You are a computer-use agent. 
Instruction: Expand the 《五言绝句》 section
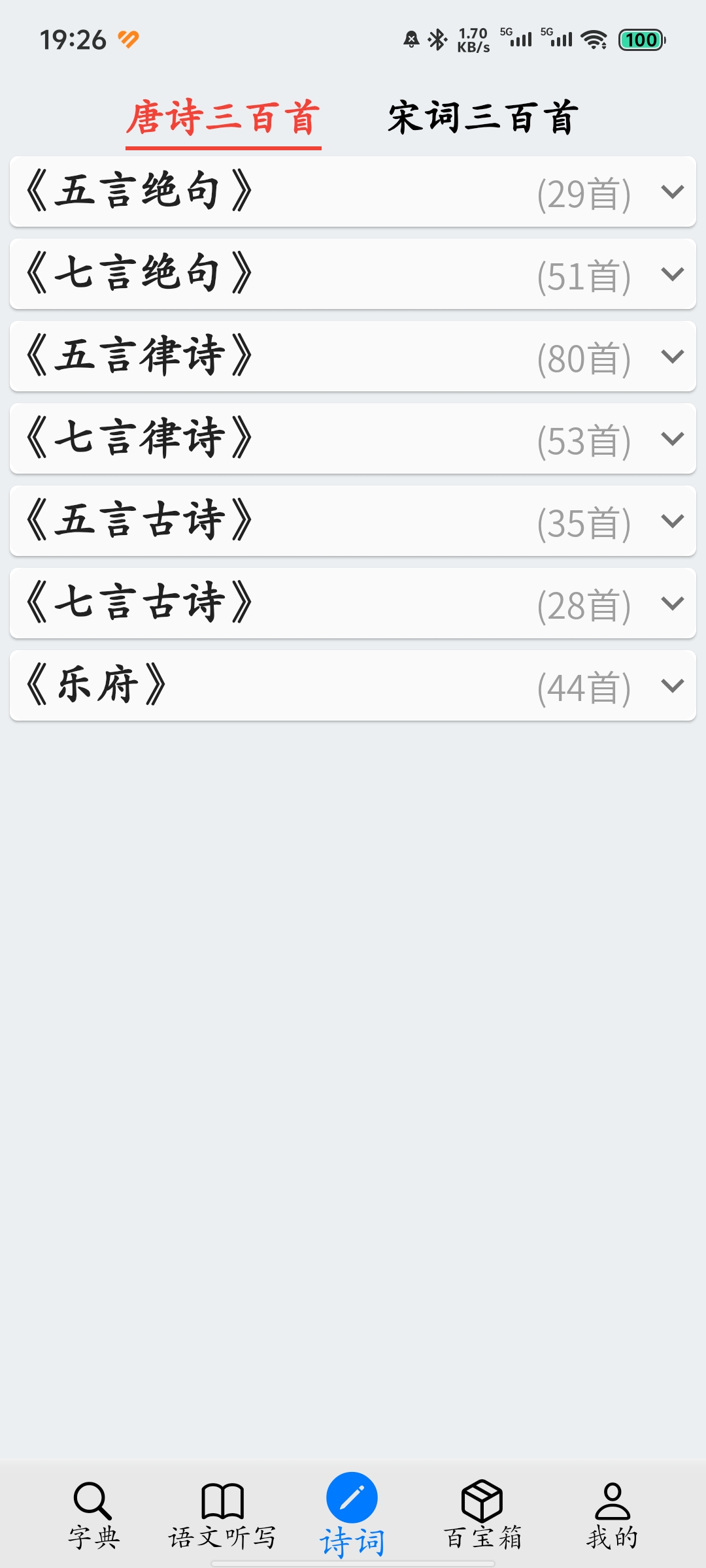(x=353, y=191)
